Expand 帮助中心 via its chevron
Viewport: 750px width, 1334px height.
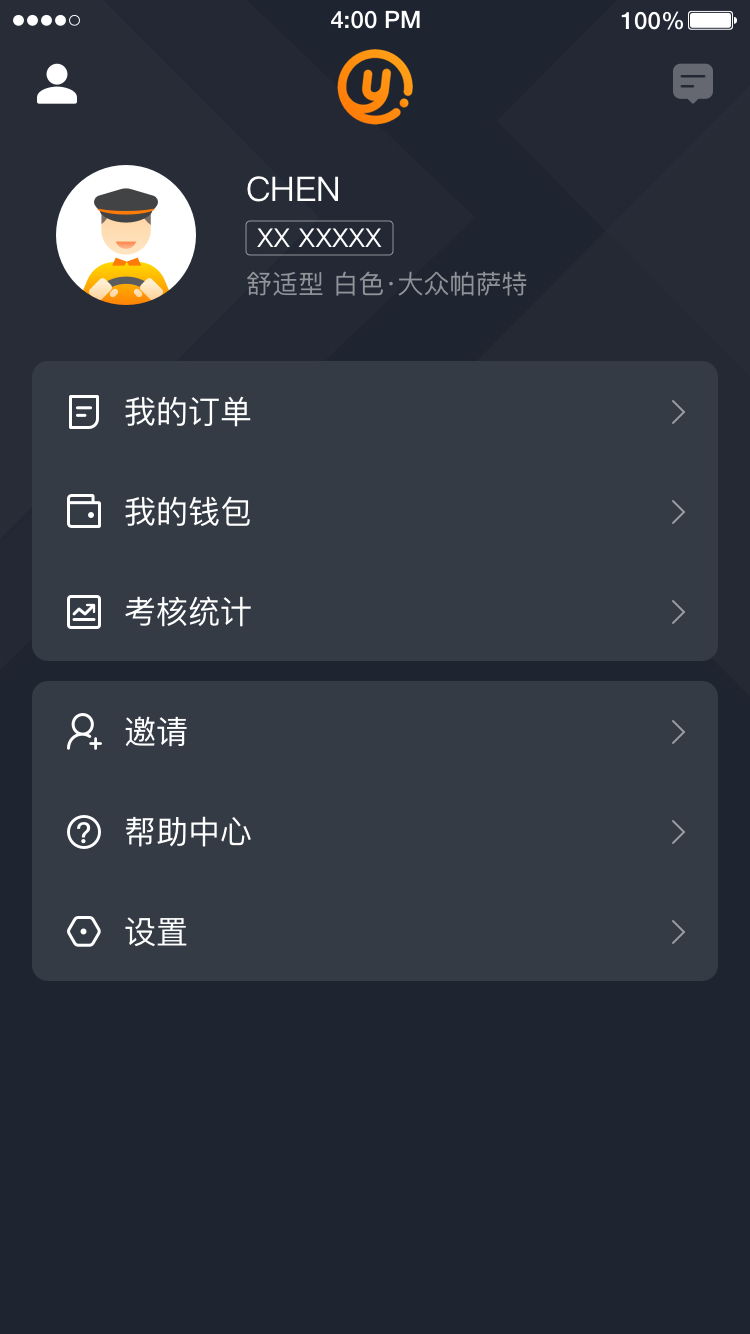point(678,832)
